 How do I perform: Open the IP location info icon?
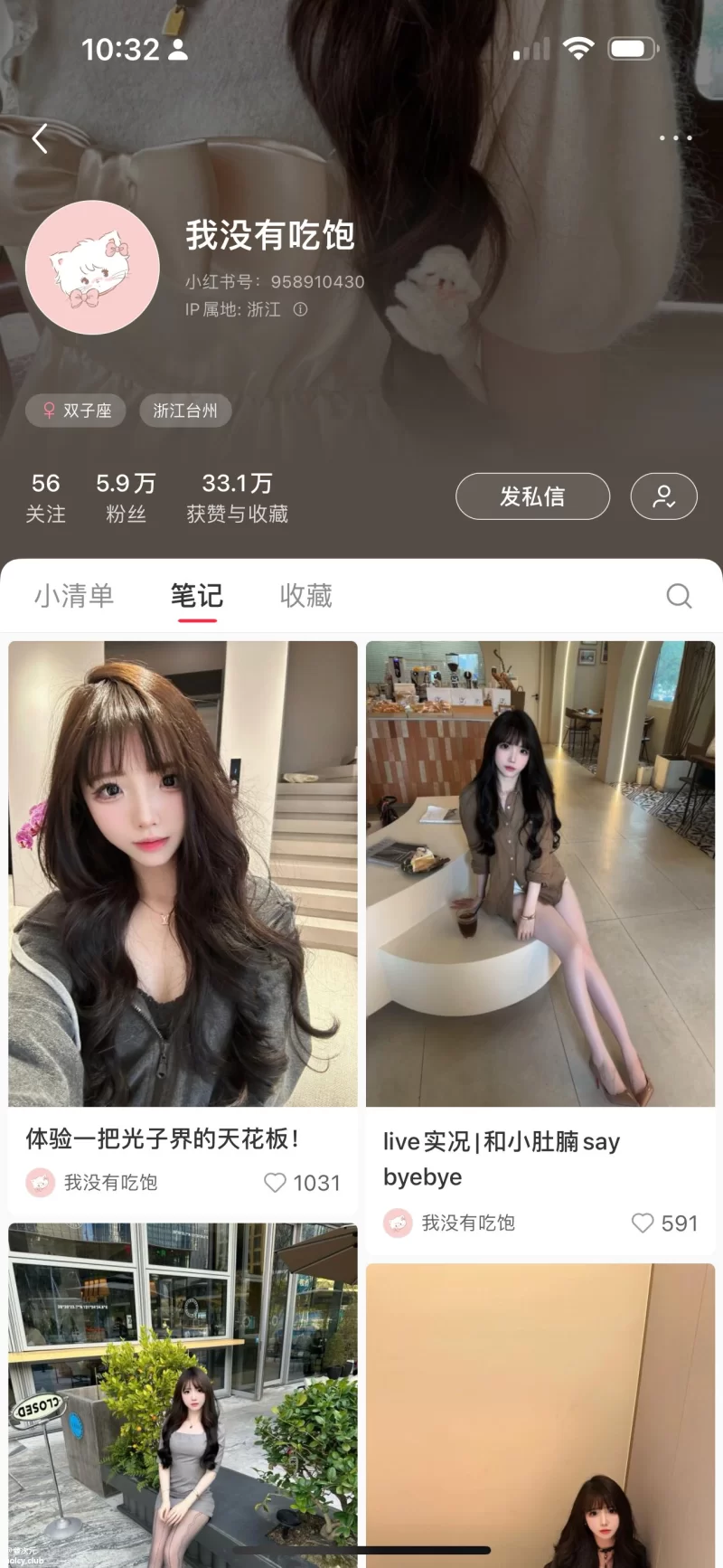[300, 309]
